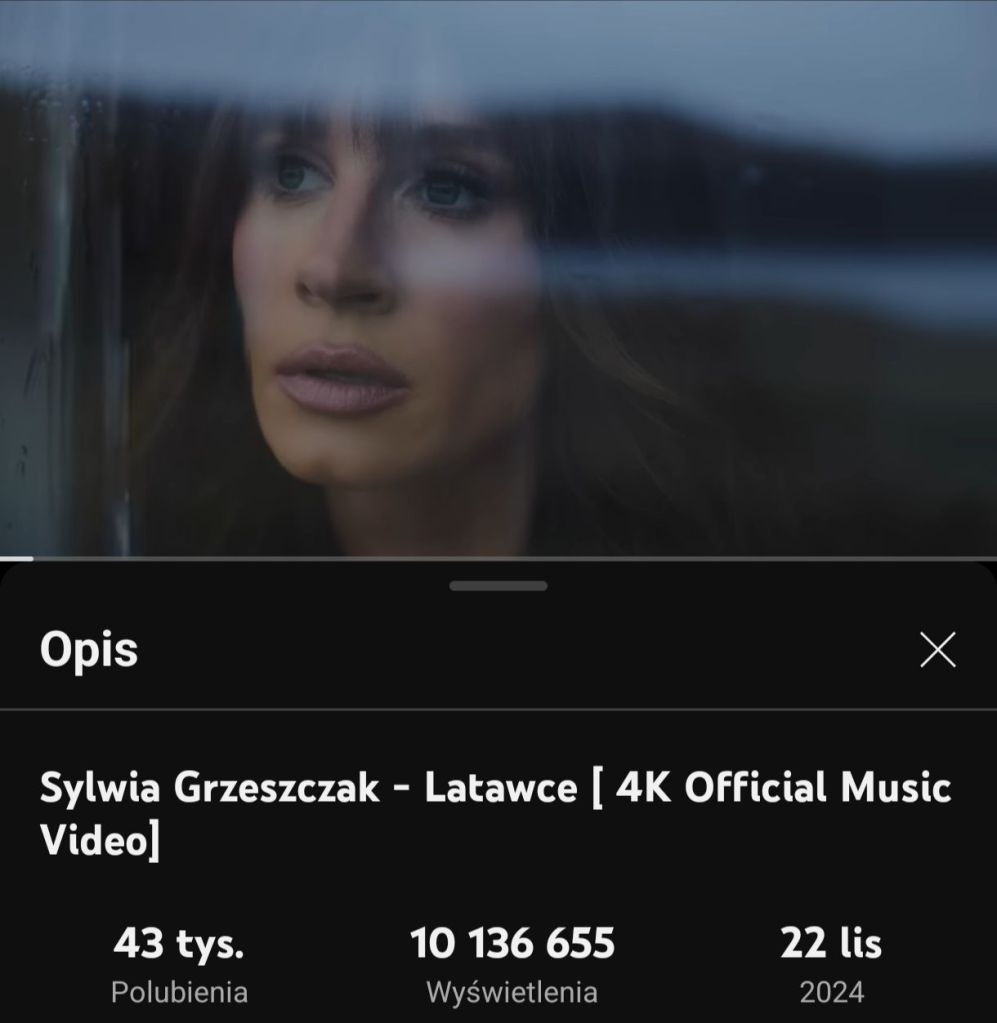Tap the video player to show controls
The height and width of the screenshot is (1023, 997).
(x=498, y=278)
